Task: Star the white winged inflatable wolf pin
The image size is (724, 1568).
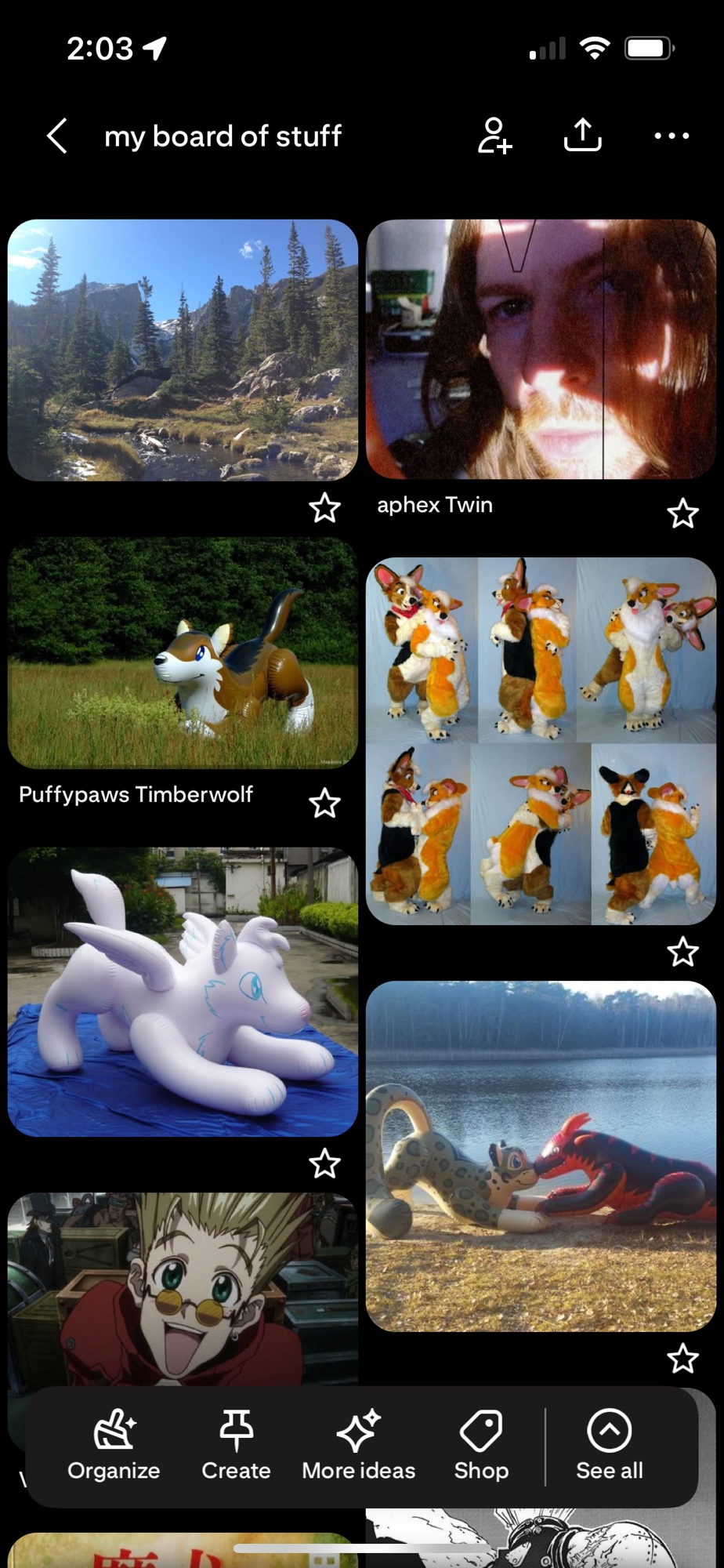Action: [324, 1163]
